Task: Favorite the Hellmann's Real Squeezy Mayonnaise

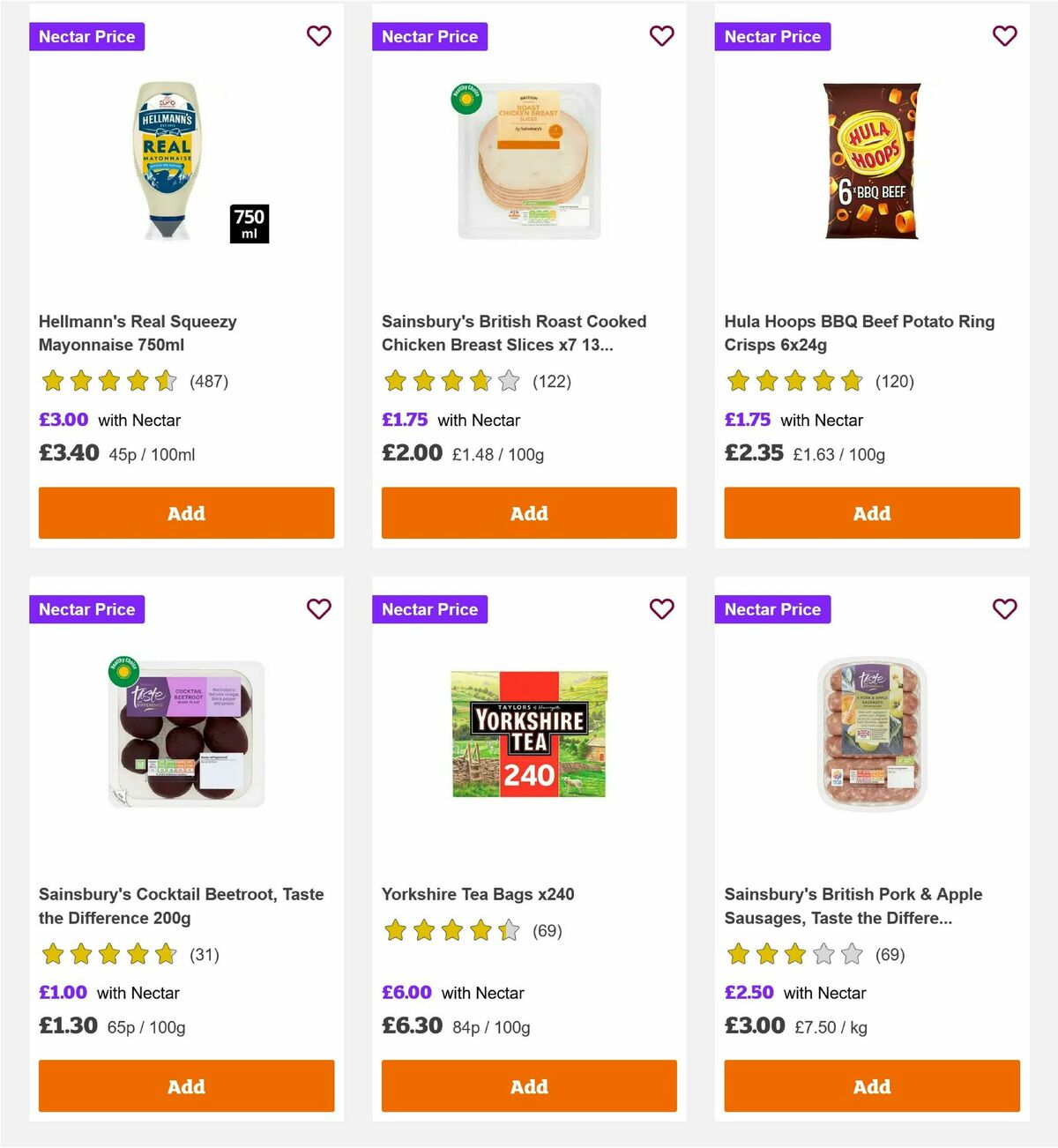Action: pos(318,36)
